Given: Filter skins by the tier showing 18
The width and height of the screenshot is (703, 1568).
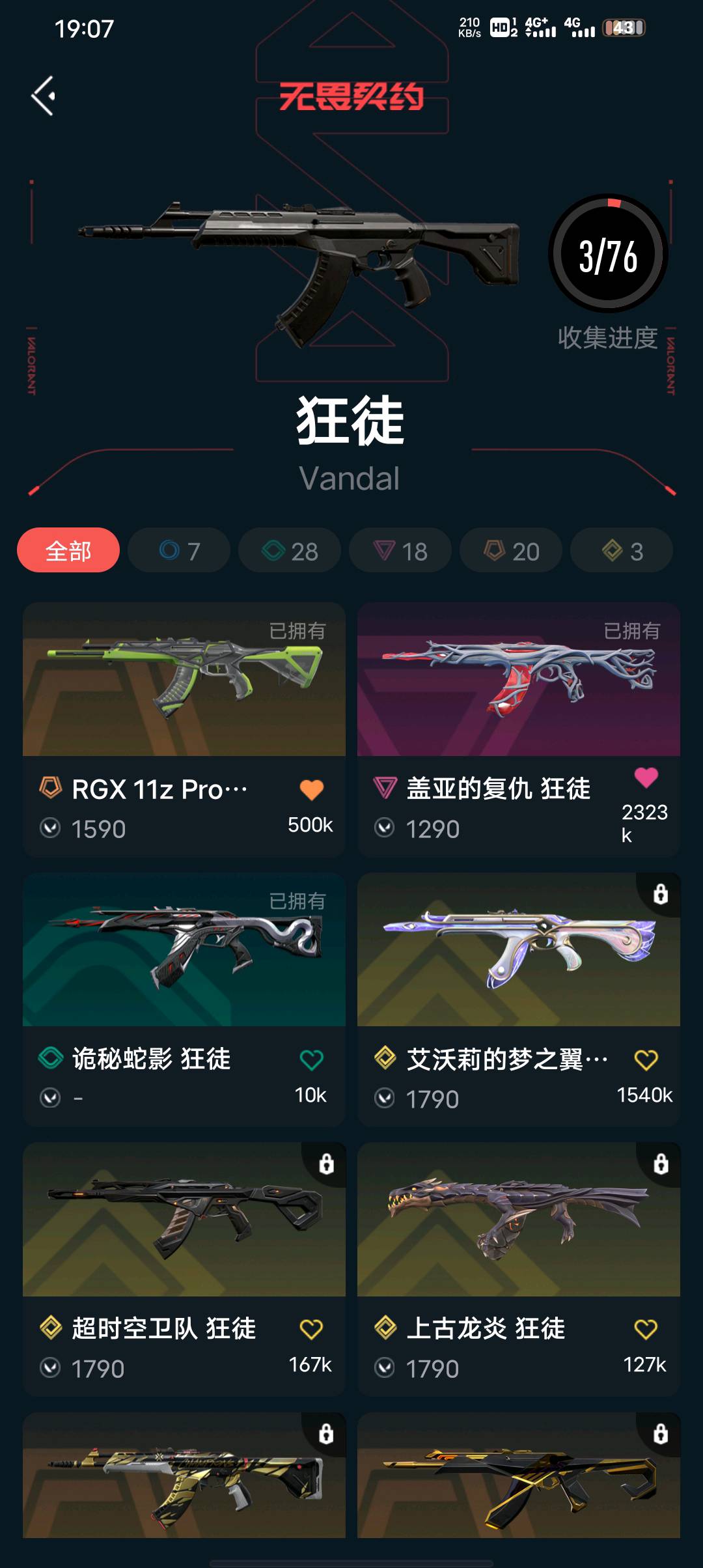Looking at the screenshot, I should click(x=400, y=551).
